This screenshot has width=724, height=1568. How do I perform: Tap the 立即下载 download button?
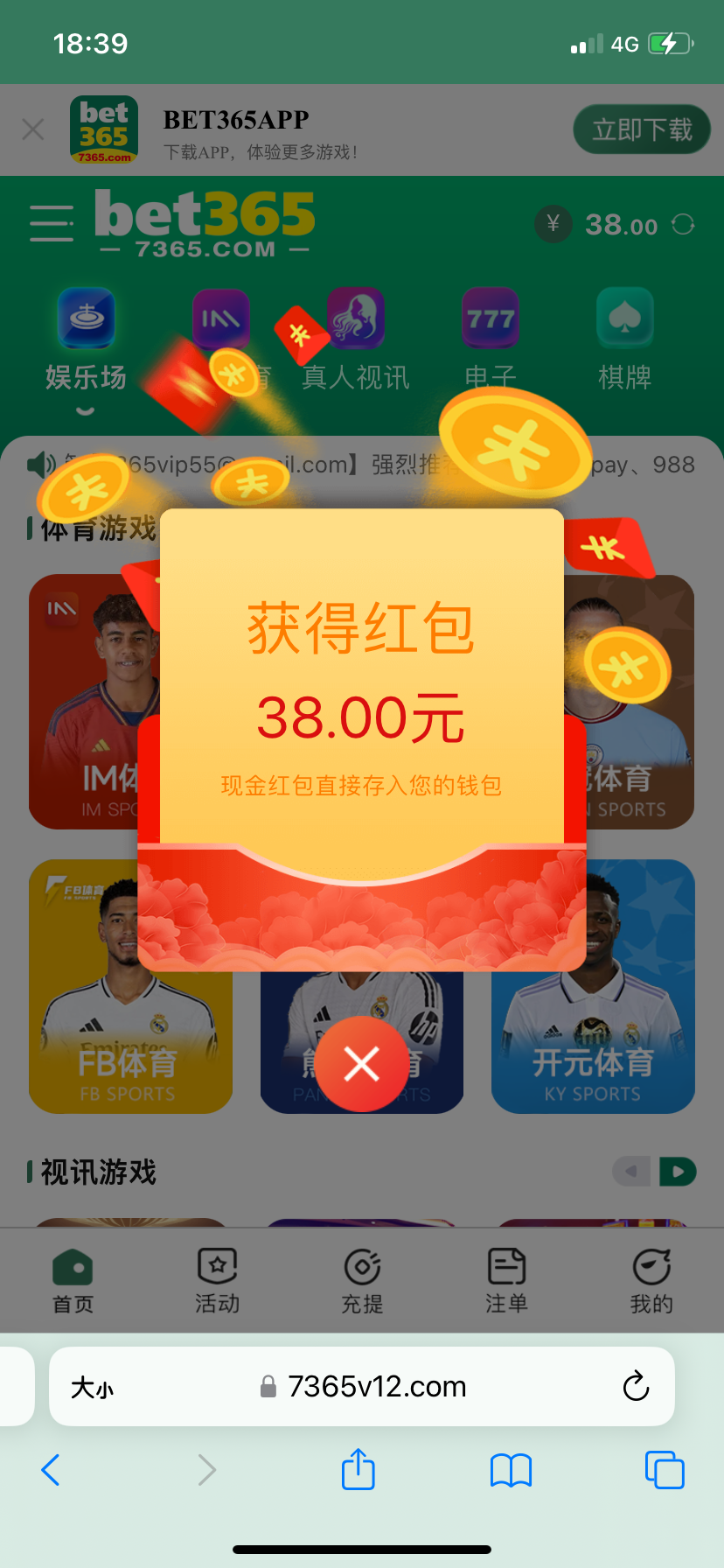(x=642, y=129)
